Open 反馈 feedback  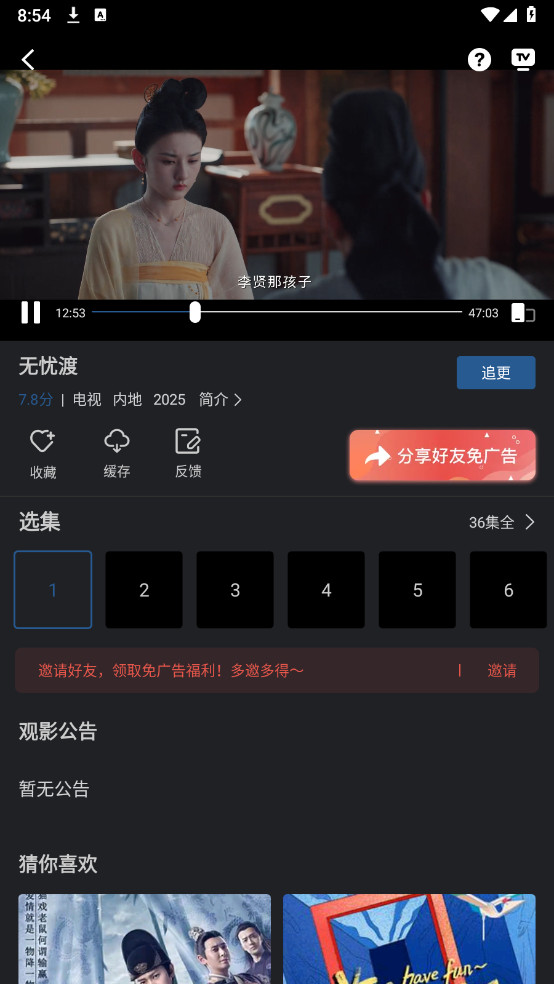coord(188,454)
